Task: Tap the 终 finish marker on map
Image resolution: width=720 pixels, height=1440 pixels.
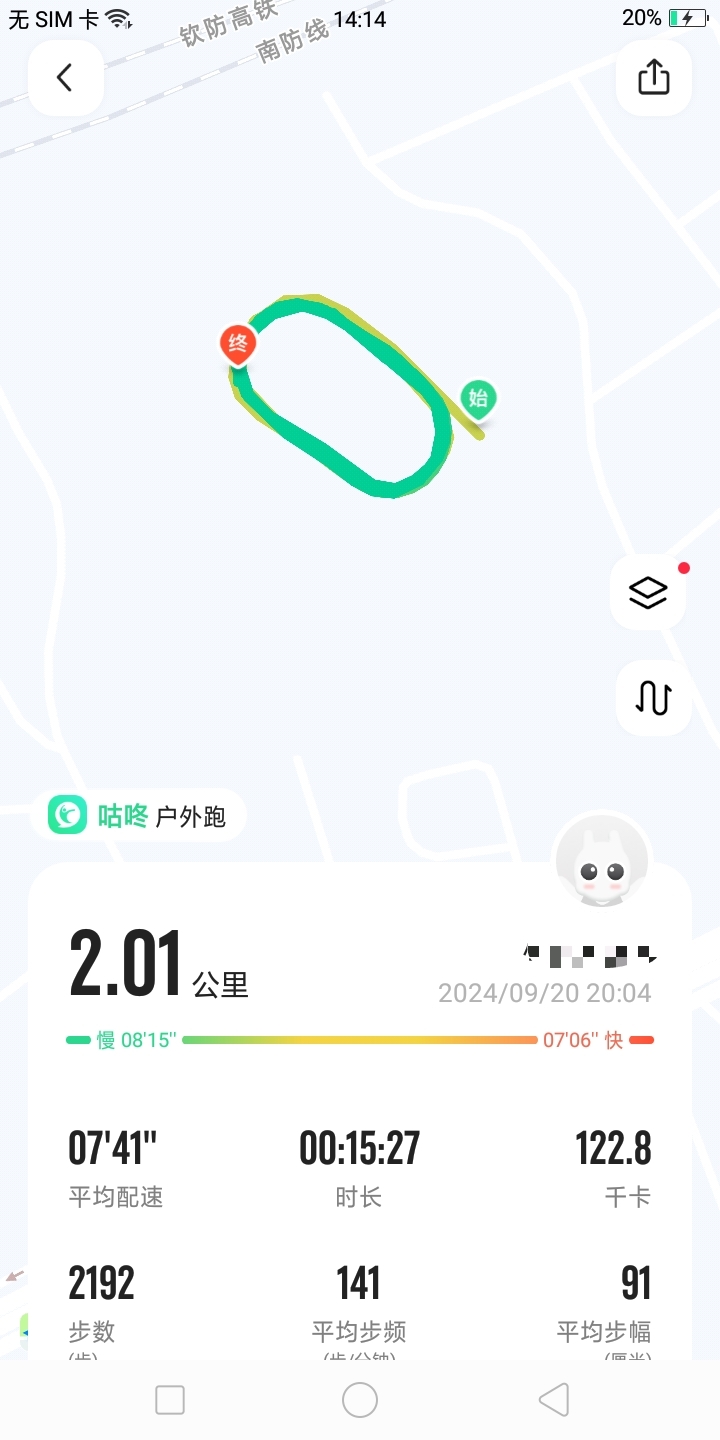Action: tap(238, 345)
